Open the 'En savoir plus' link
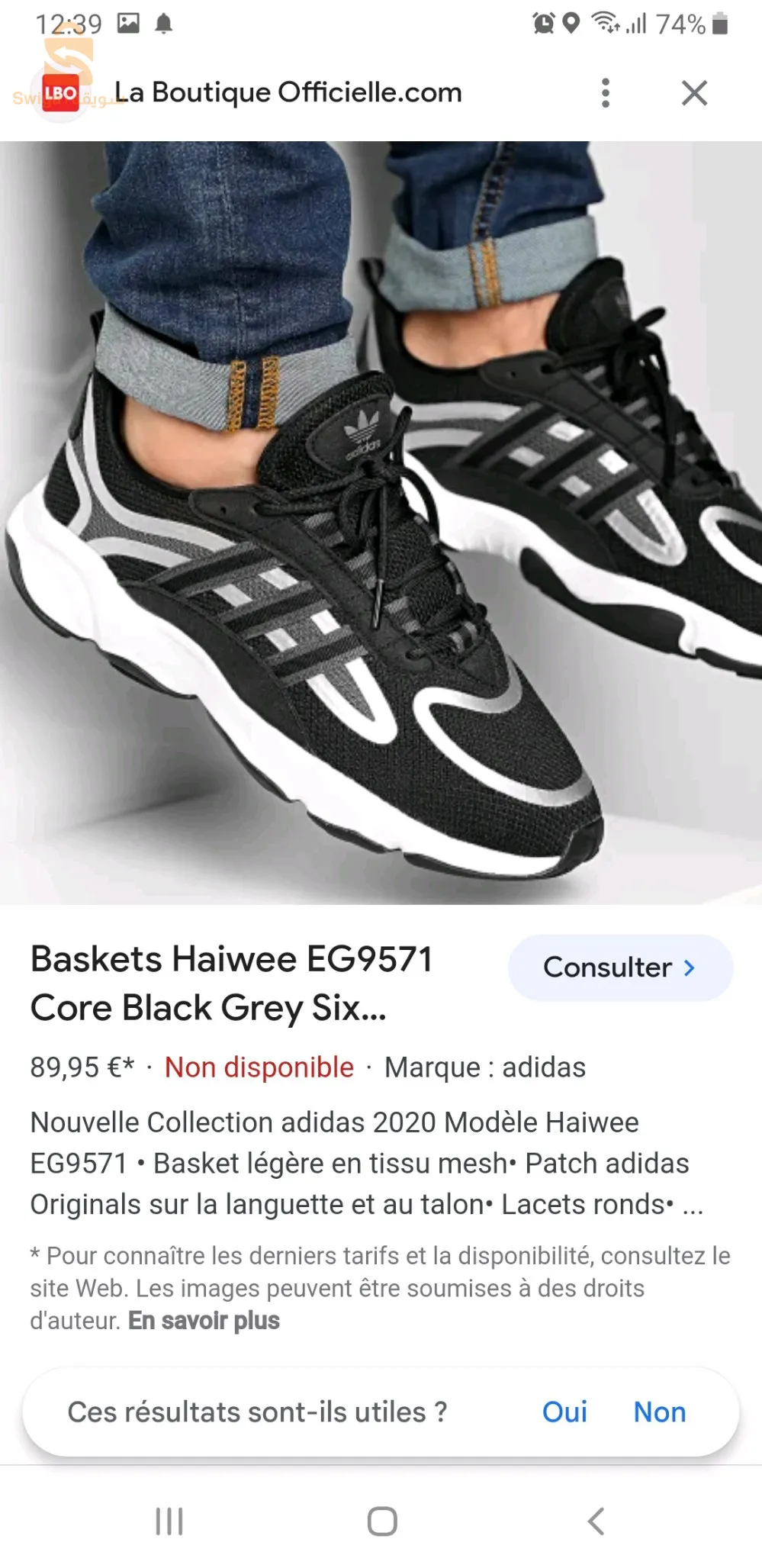Screen dimensions: 762x1568 click(204, 1320)
